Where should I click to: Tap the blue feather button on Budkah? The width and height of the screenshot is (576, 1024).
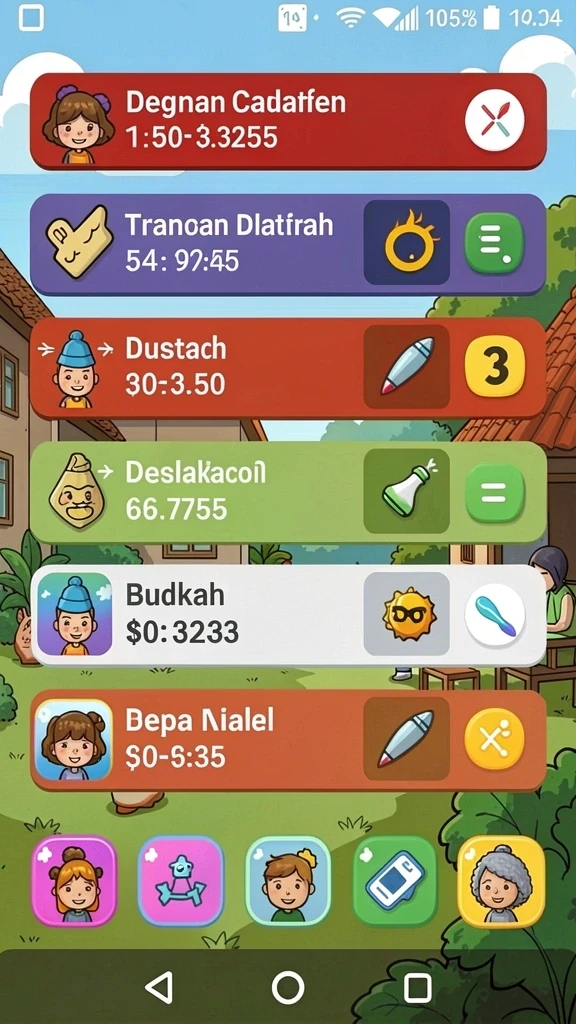(494, 615)
